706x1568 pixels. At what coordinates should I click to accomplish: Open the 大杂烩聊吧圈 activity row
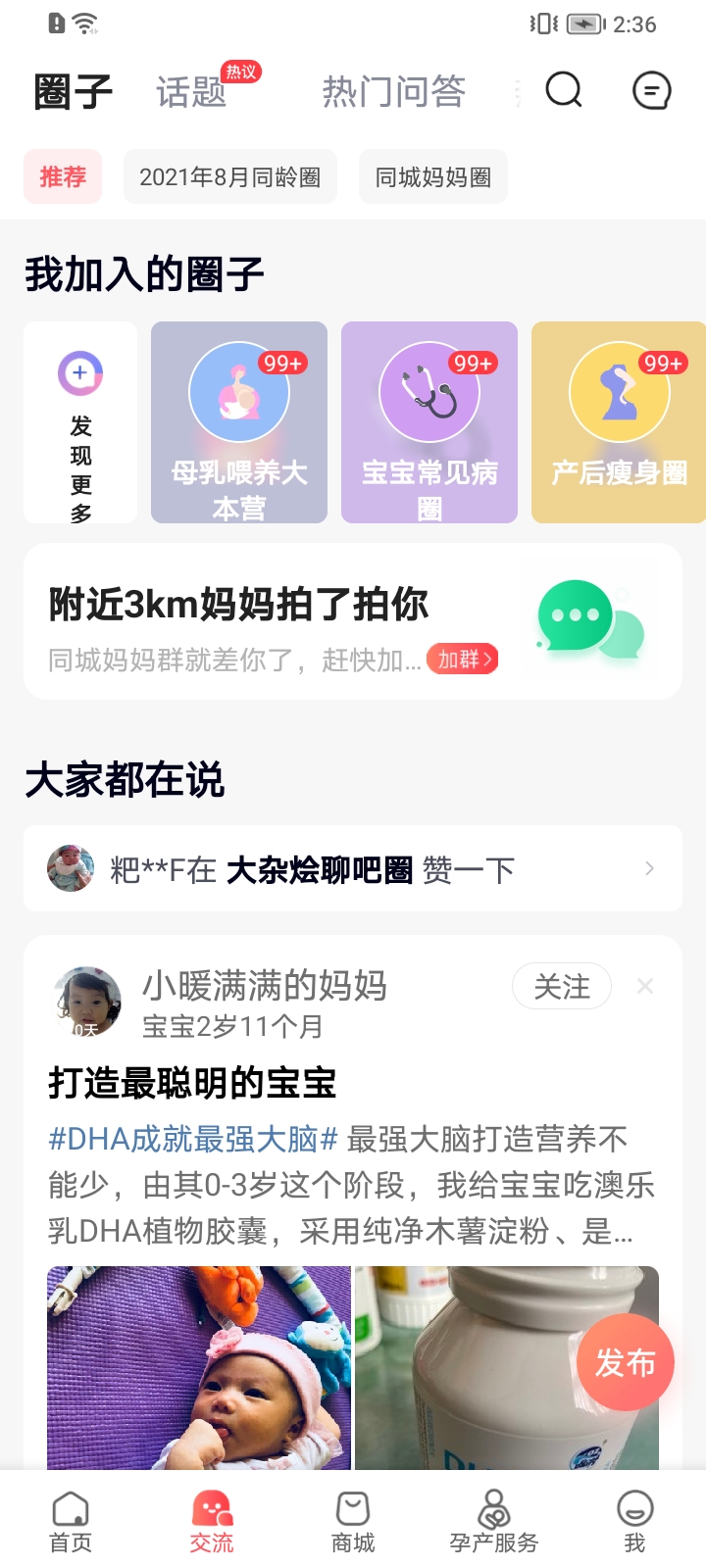(353, 869)
